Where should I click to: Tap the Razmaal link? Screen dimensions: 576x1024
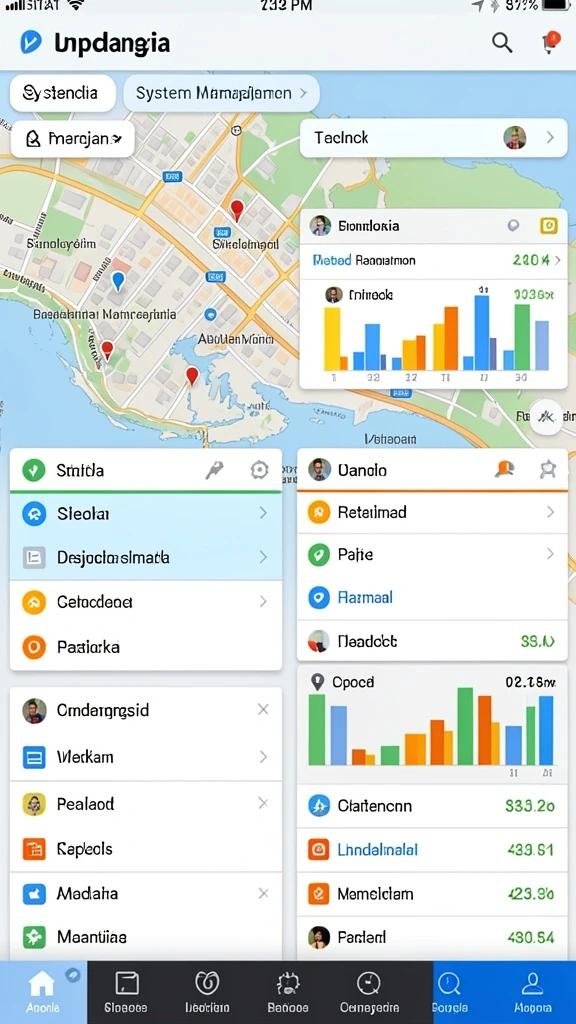tap(365, 597)
